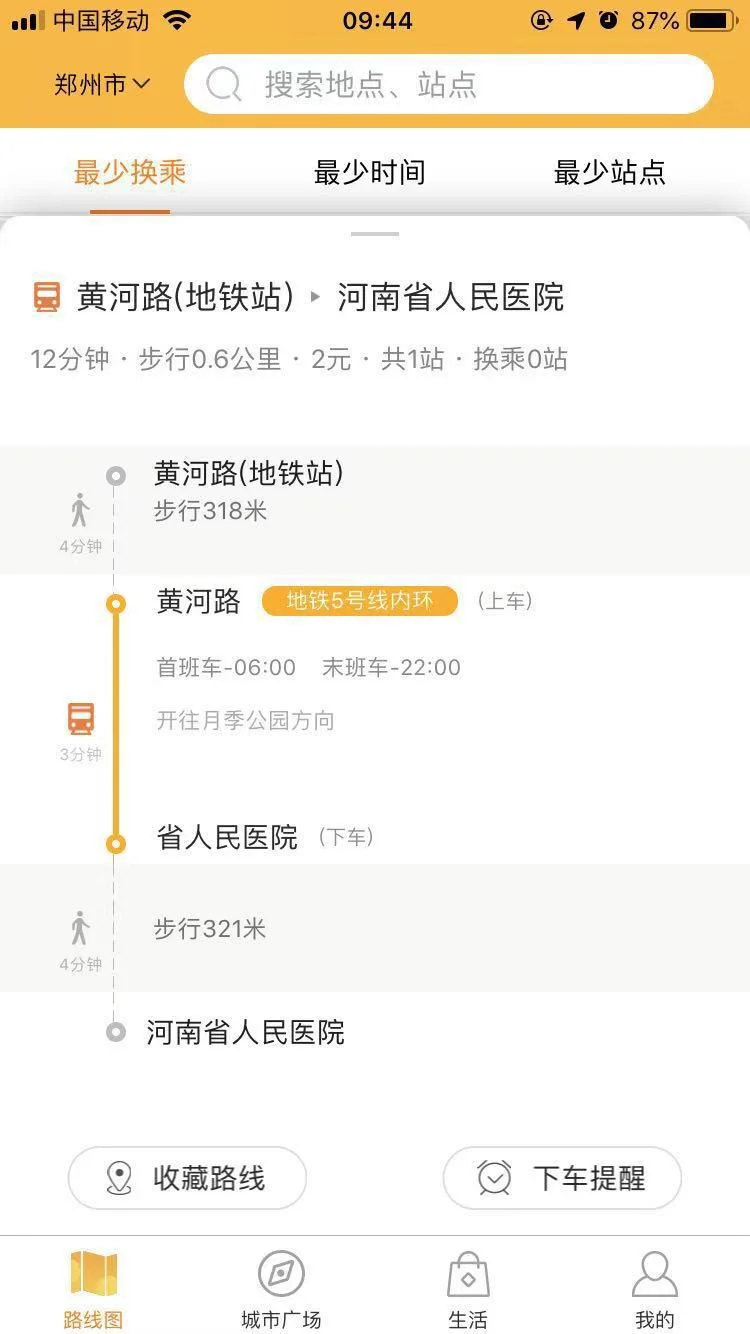Viewport: 750px width, 1334px height.
Task: Switch to the 最少站点 tab
Action: tap(610, 172)
